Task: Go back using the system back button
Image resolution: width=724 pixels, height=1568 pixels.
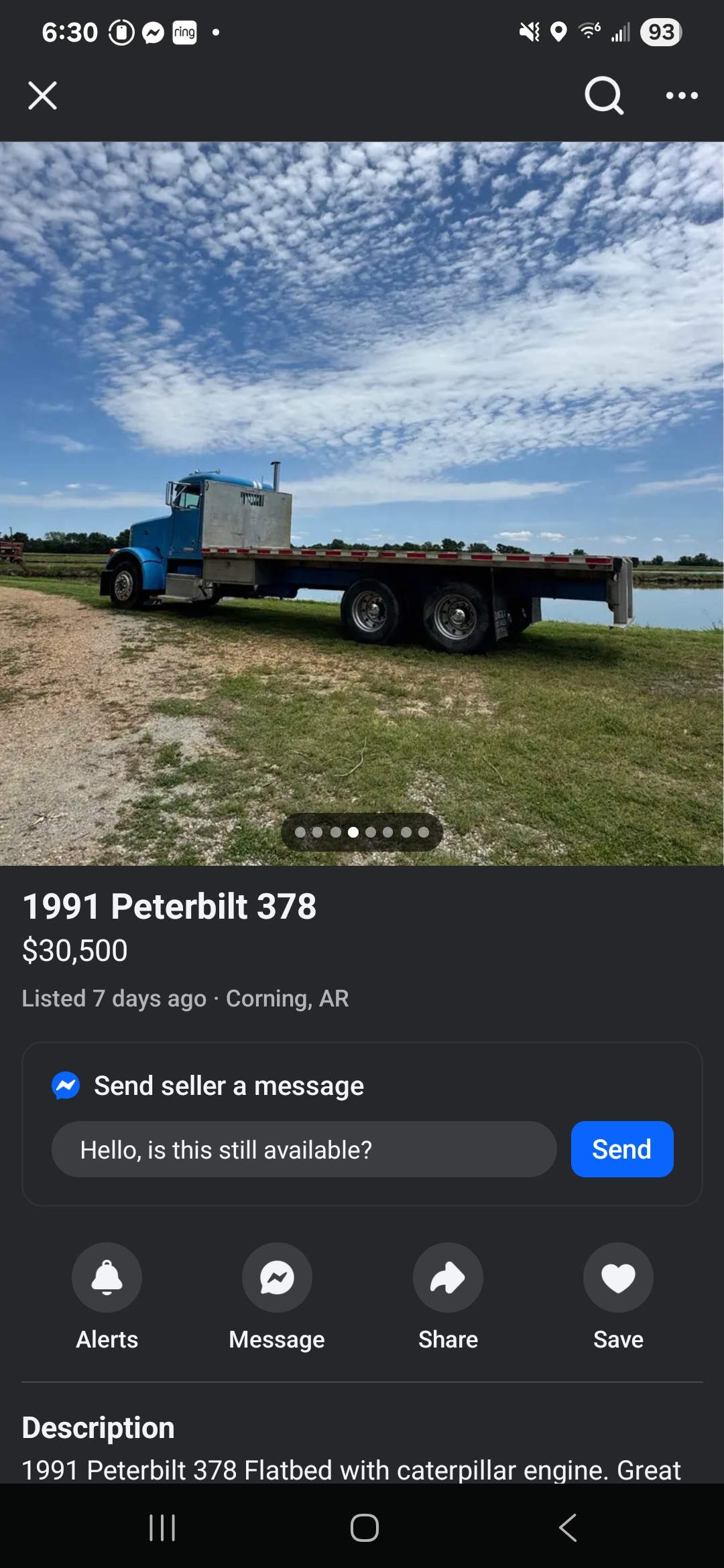Action: coord(567,1528)
